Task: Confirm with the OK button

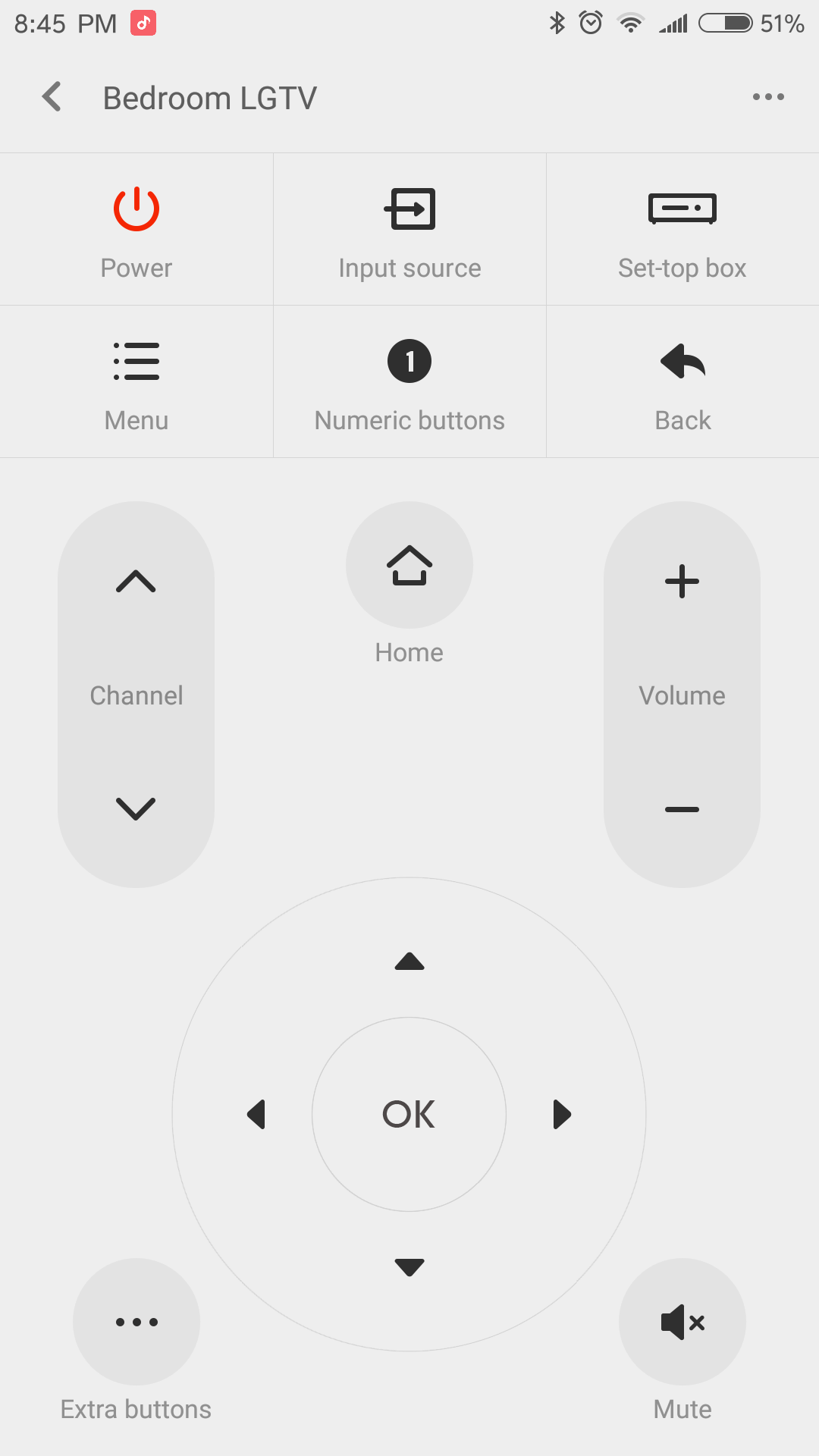Action: [x=409, y=1114]
